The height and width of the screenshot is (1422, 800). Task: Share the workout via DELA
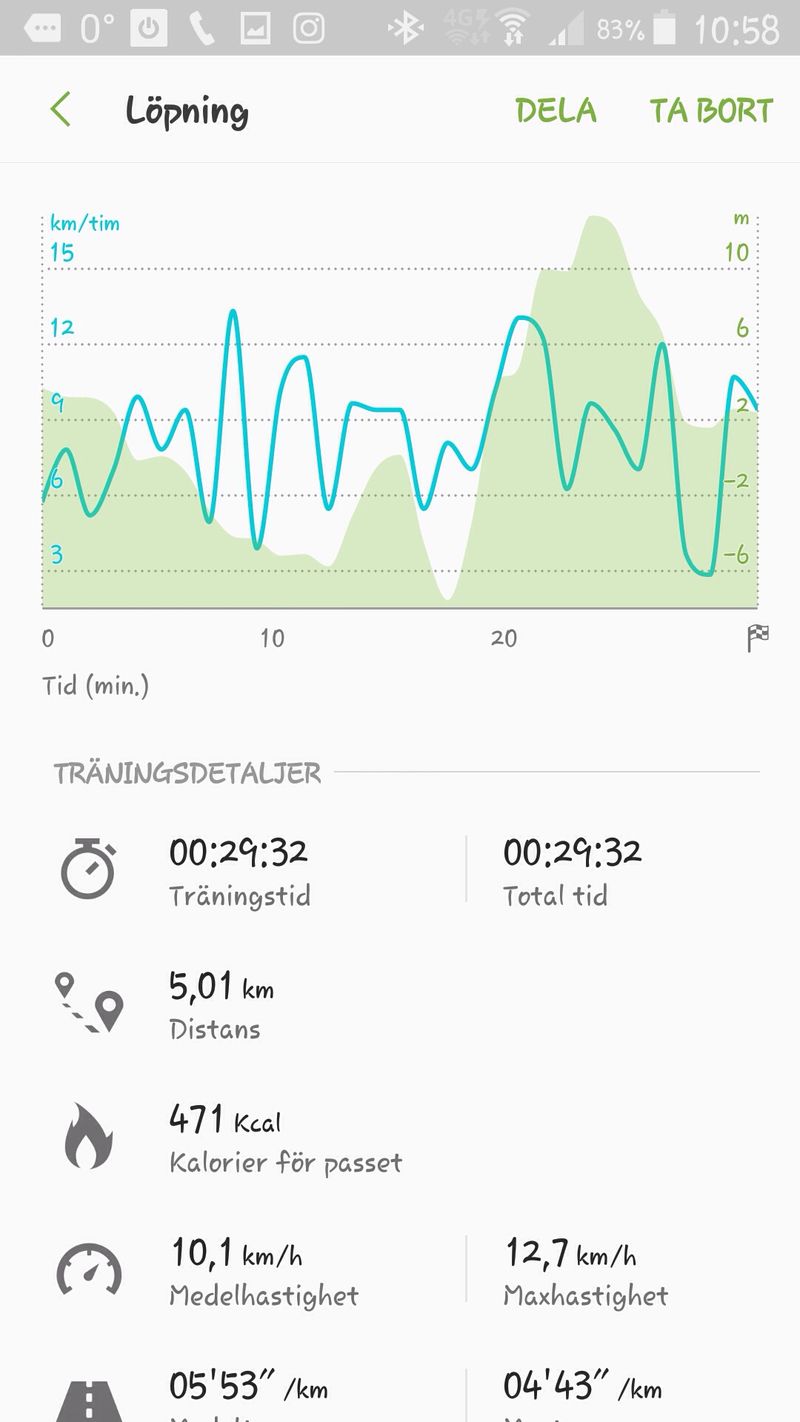[556, 110]
